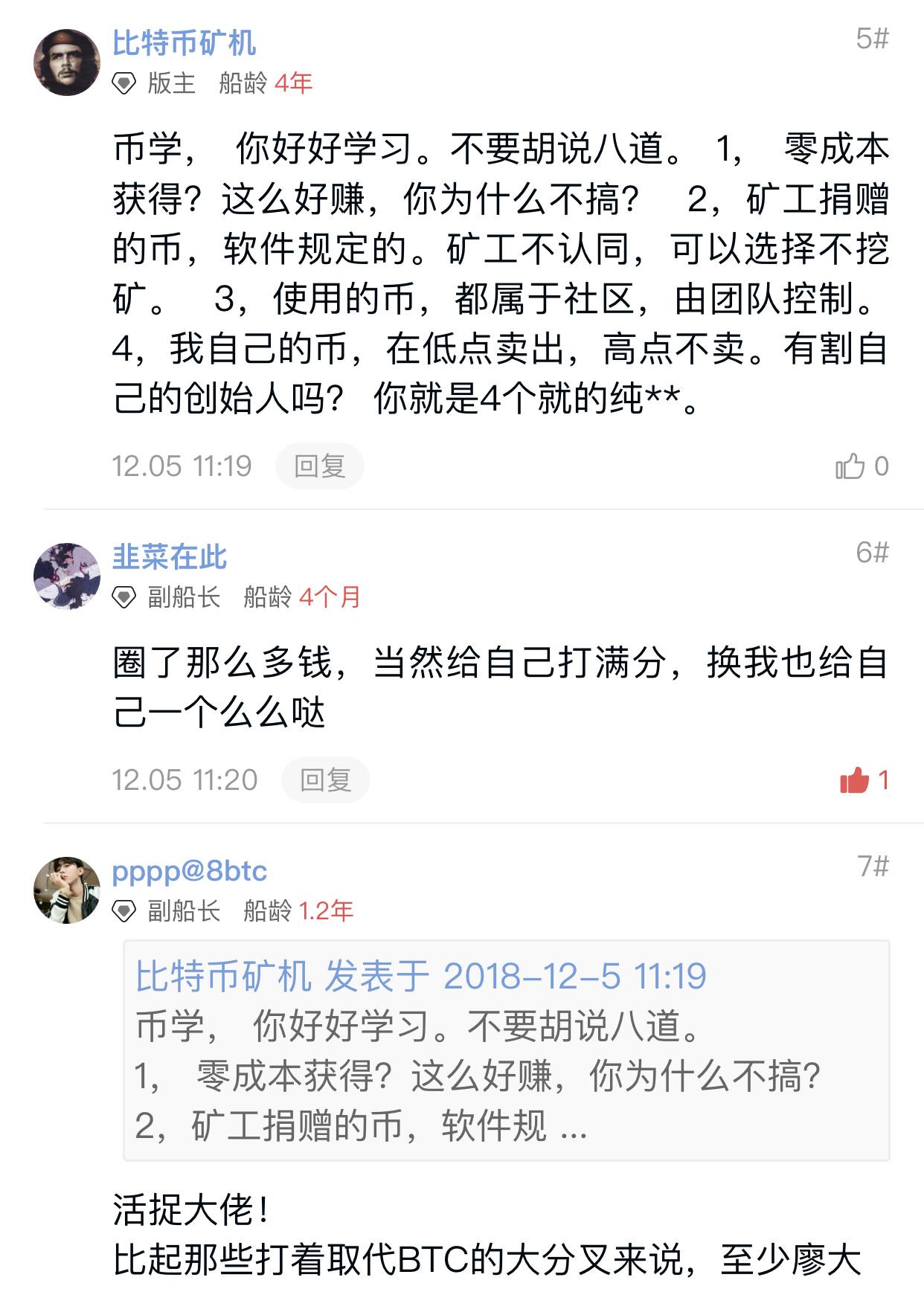Reply to 比特币矿机's 11:19 comment
Screen dimensions: 924x1289
[x=319, y=466]
